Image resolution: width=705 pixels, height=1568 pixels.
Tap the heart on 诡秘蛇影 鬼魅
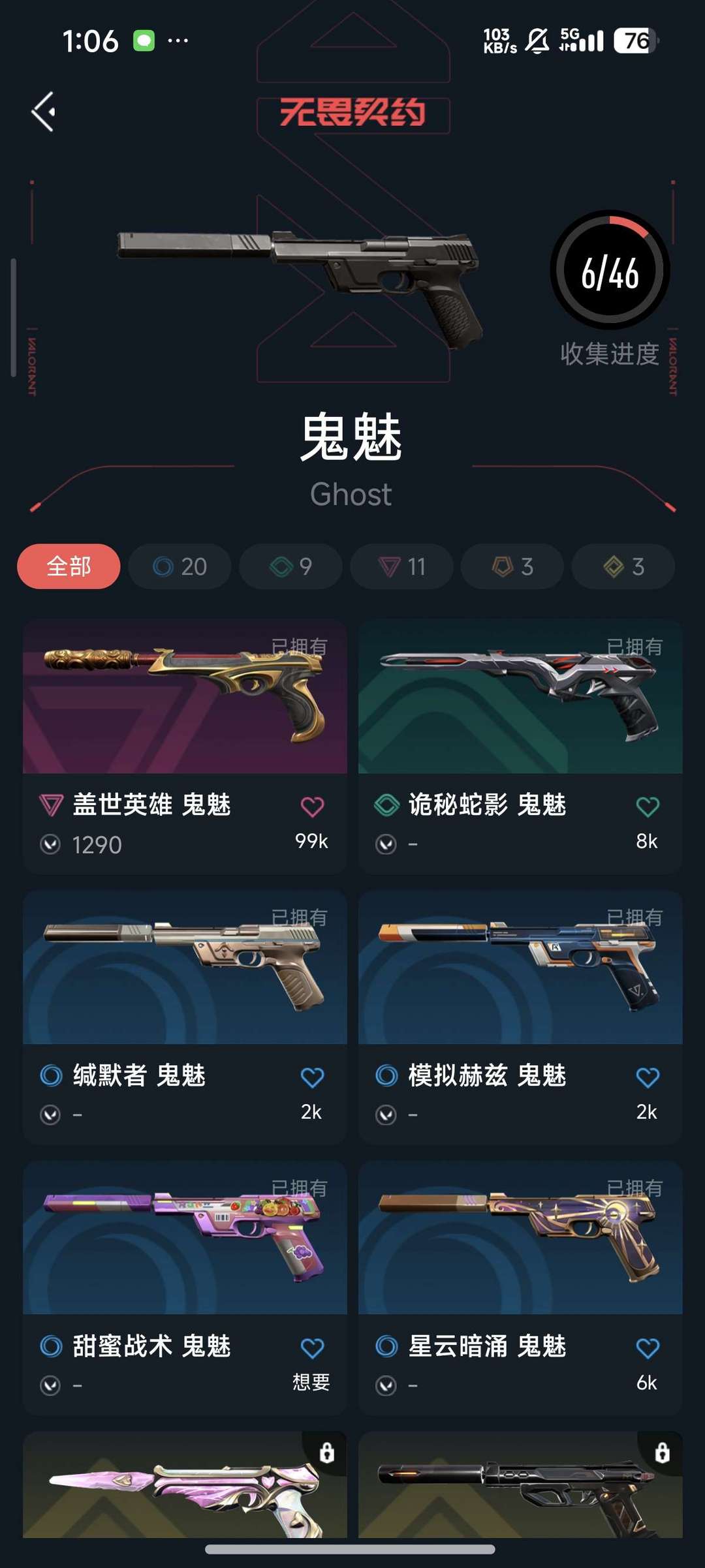pos(648,807)
